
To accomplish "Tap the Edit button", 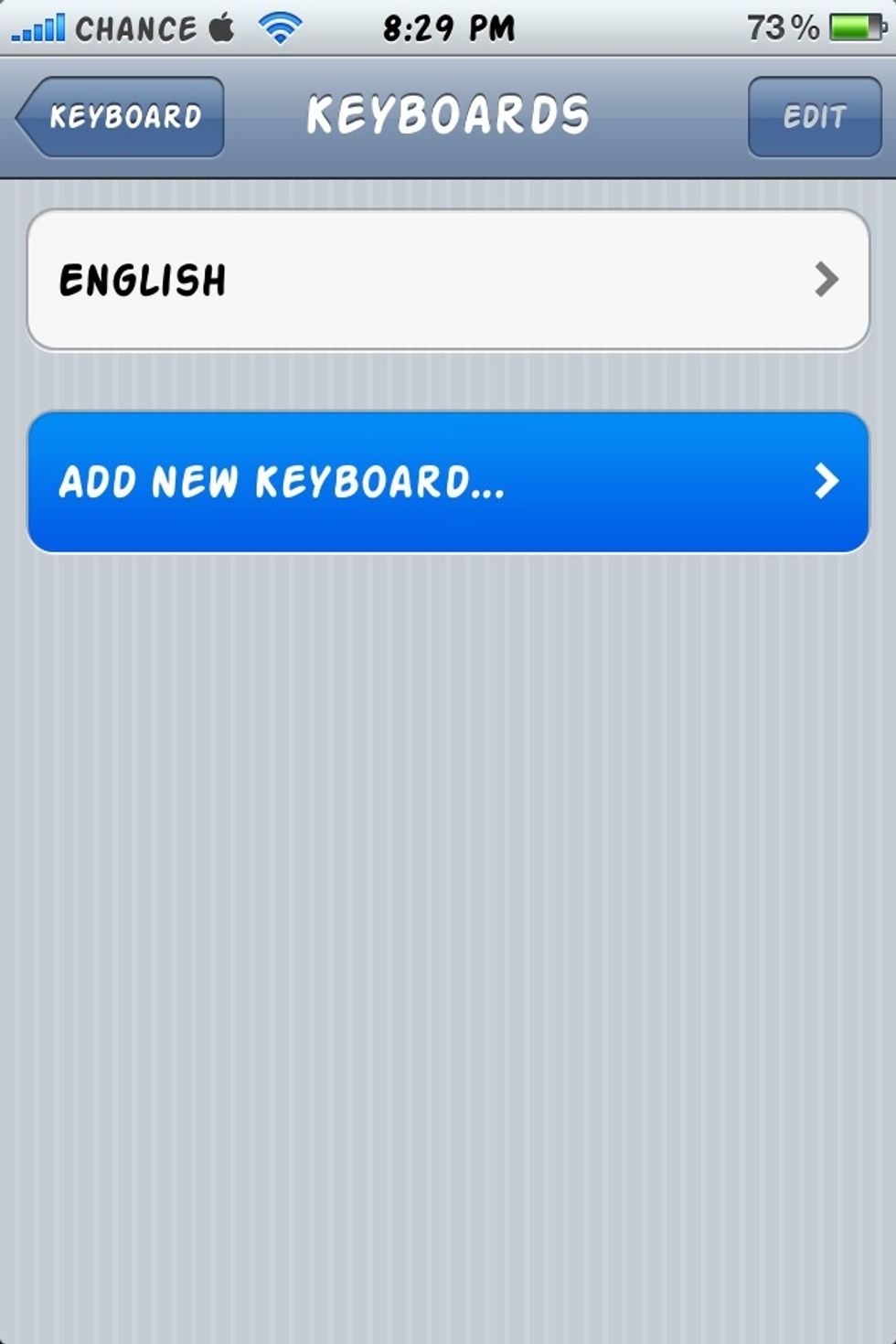I will click(x=814, y=117).
